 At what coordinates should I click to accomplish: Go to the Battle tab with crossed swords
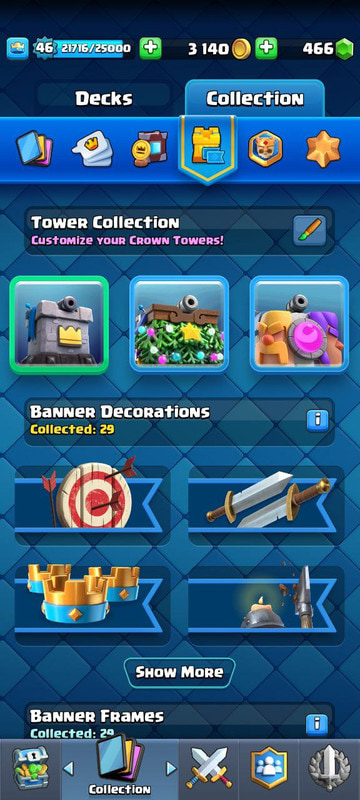(209, 769)
